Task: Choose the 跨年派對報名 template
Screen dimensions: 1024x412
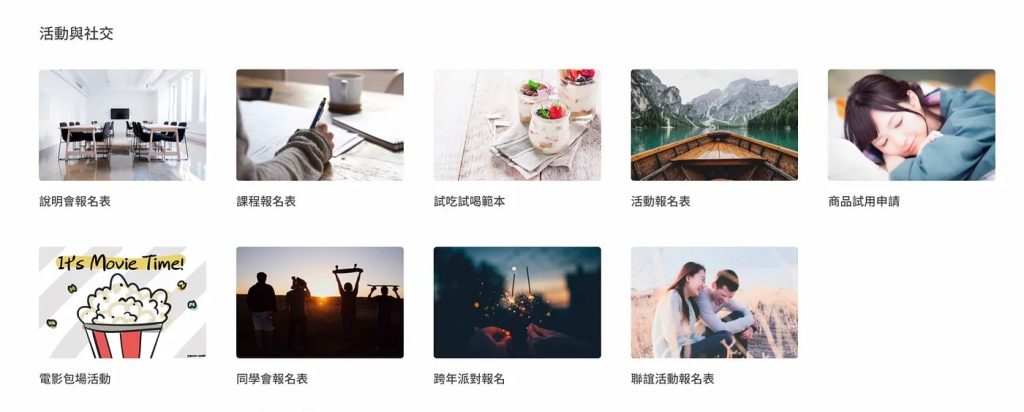Action: (517, 302)
